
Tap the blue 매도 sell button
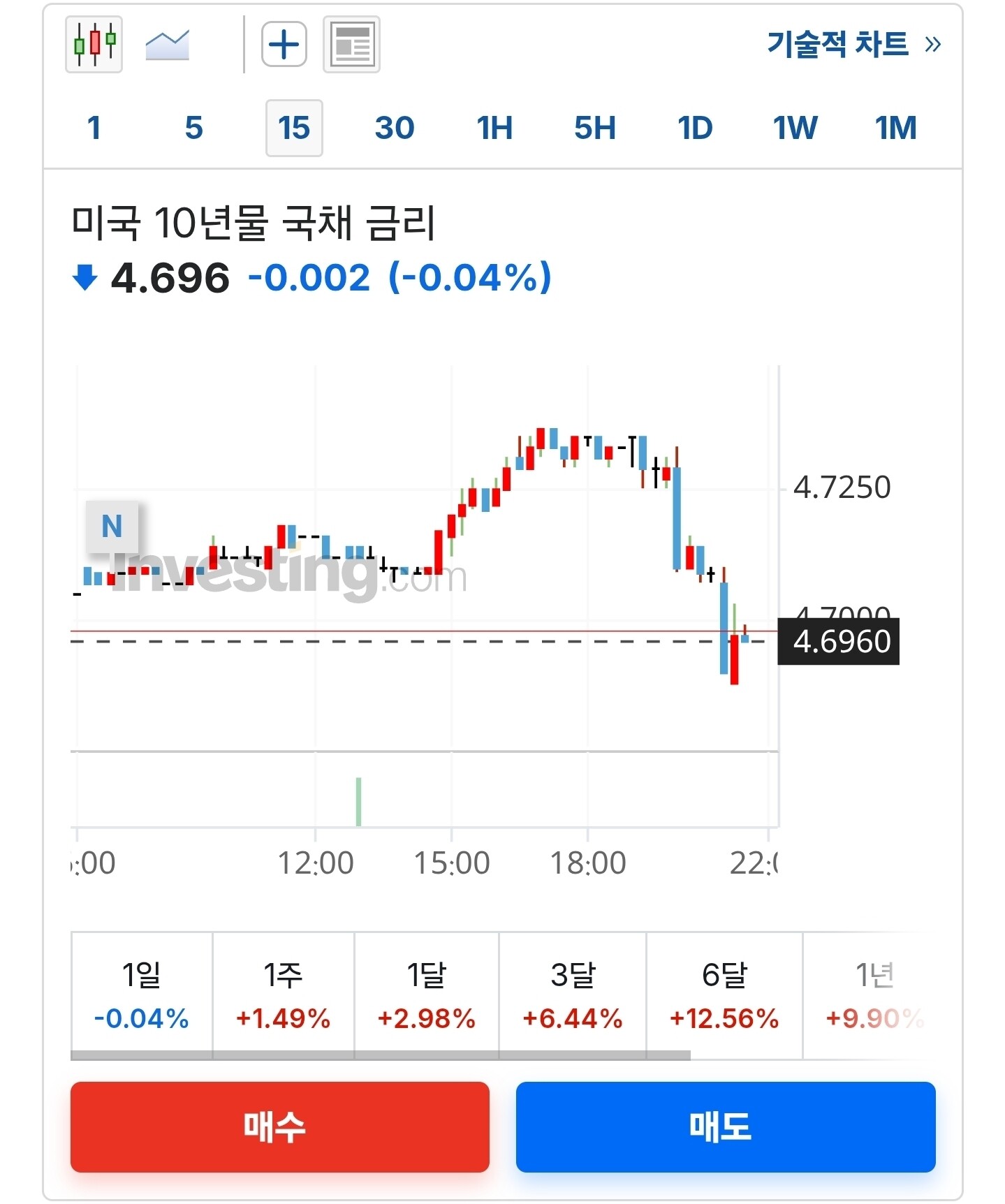(x=726, y=1126)
